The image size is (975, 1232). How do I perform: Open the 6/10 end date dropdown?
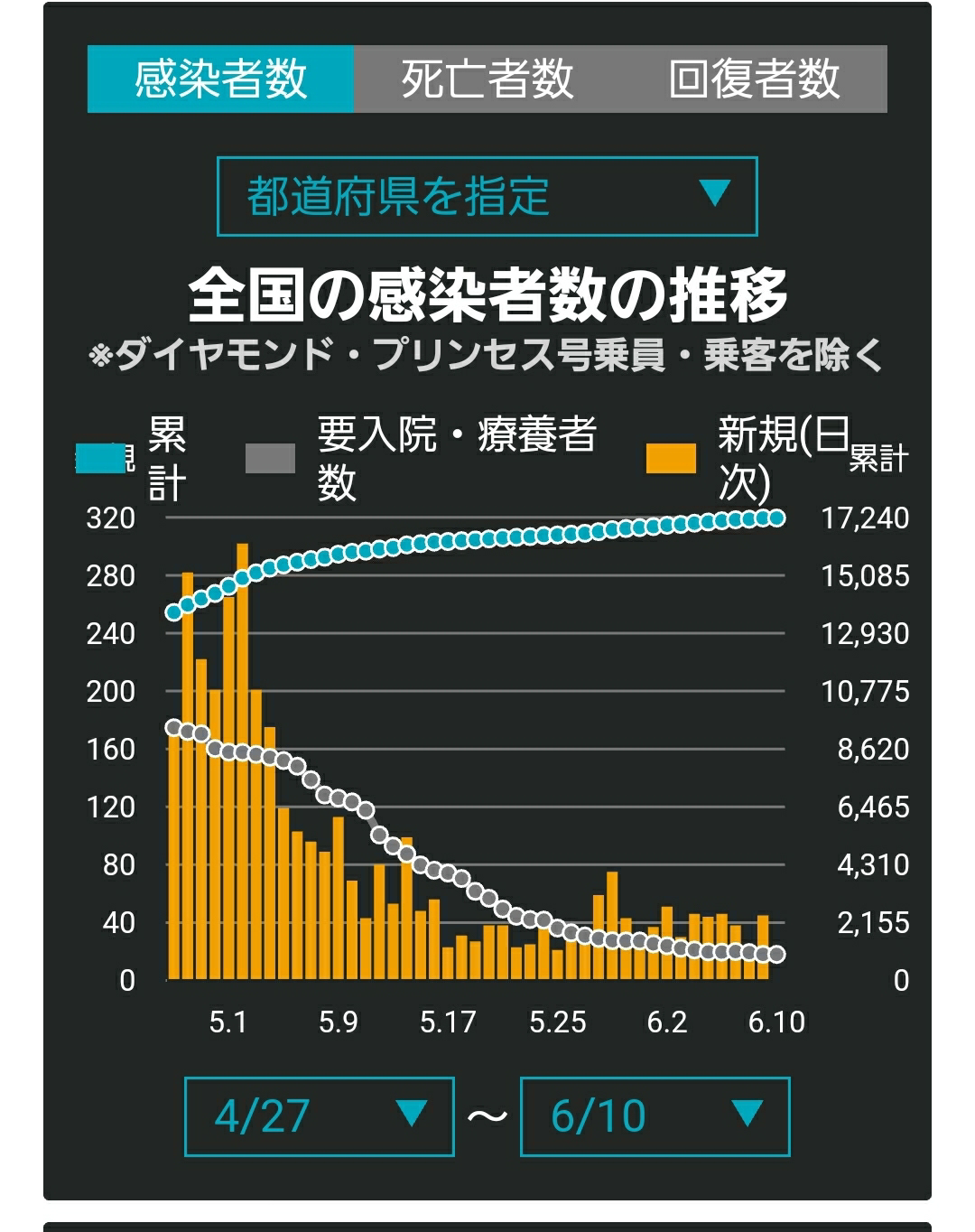(x=655, y=1116)
